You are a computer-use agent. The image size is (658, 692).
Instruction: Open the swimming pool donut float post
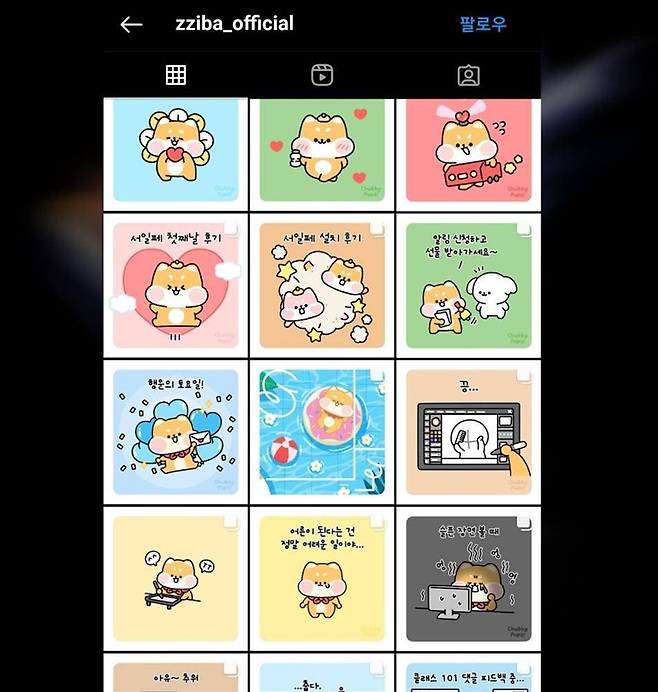point(322,432)
